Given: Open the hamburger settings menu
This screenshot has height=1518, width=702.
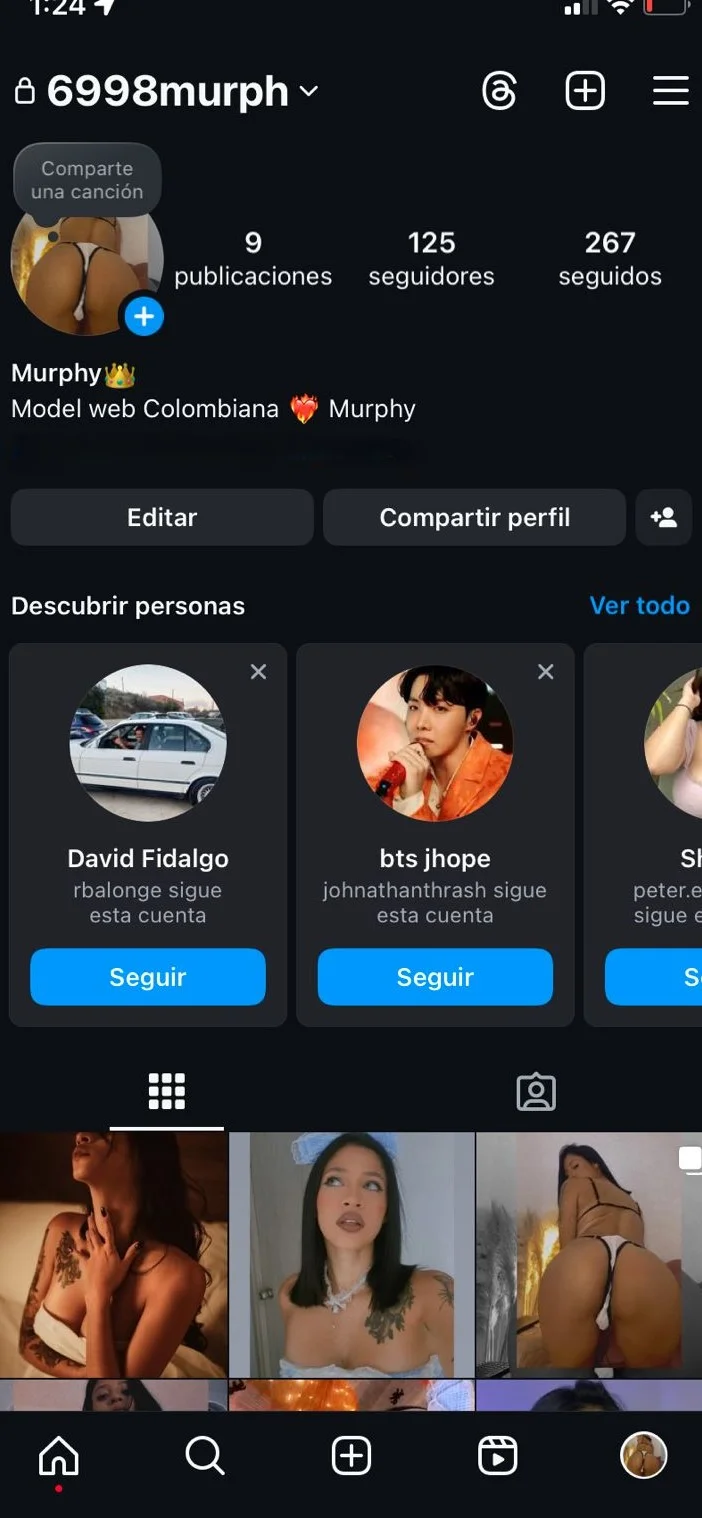Looking at the screenshot, I should point(670,91).
